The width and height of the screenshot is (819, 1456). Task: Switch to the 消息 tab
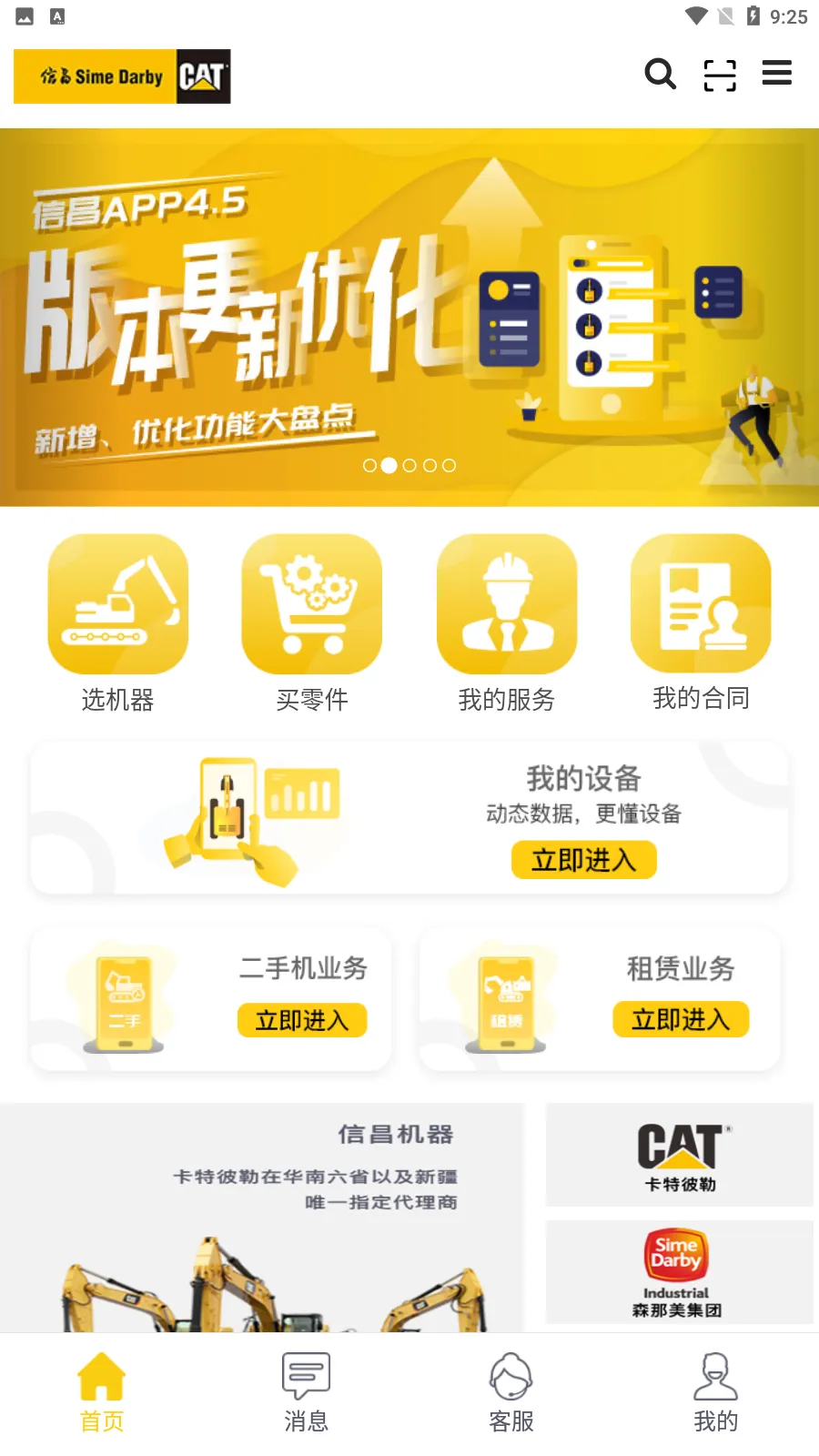point(307,1394)
